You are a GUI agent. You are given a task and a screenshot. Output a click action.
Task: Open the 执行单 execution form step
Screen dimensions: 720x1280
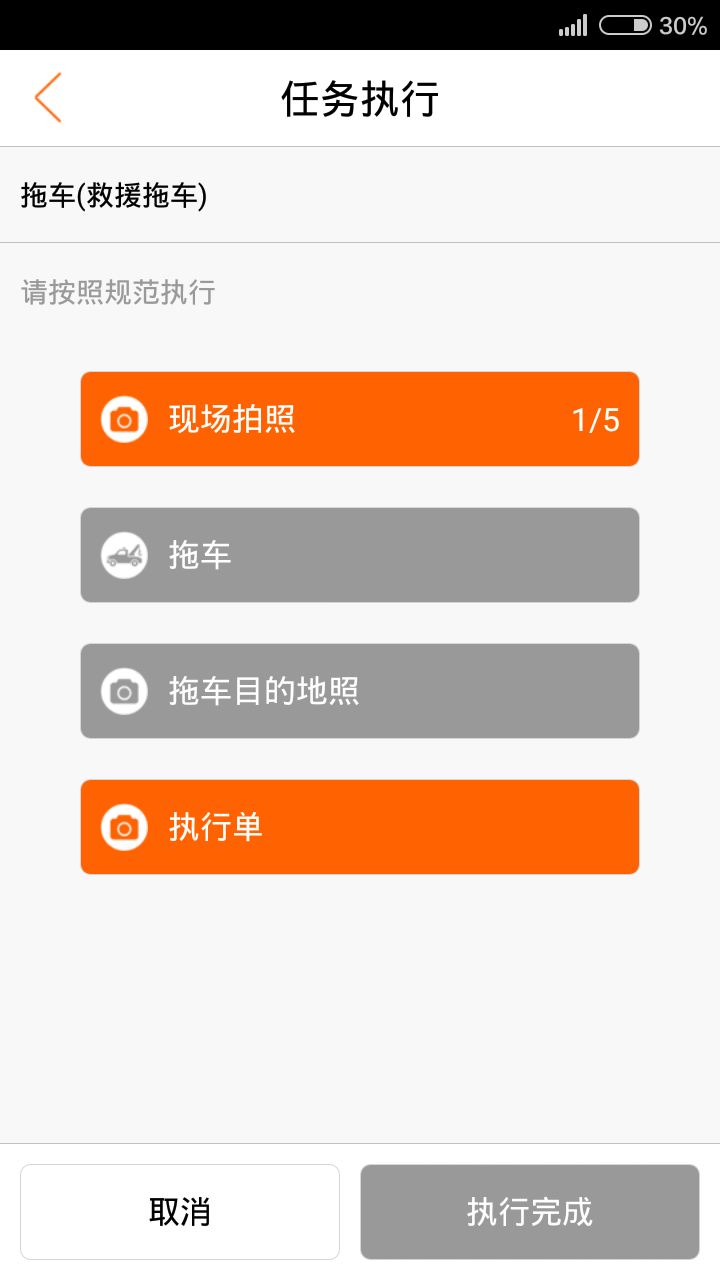360,827
